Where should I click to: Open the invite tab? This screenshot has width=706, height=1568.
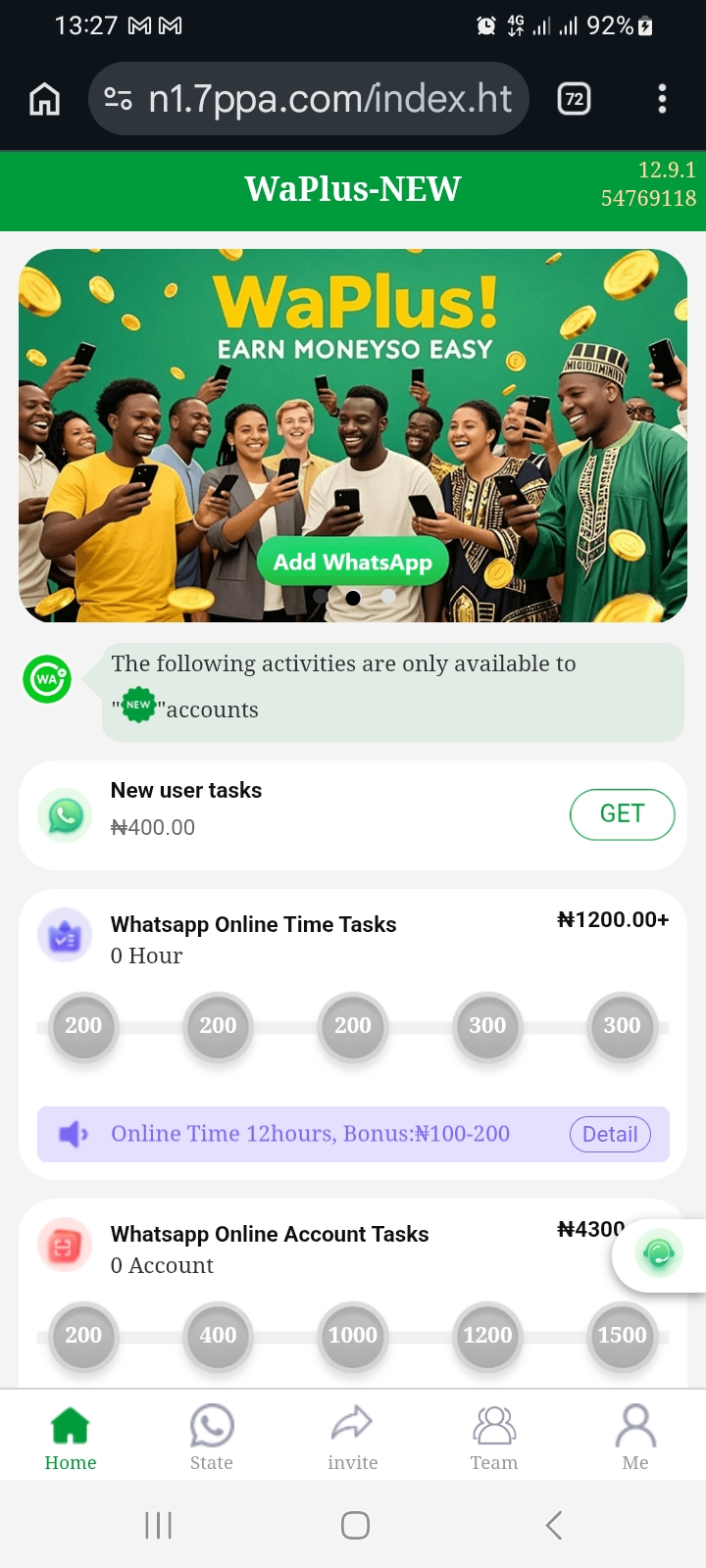click(x=353, y=1437)
